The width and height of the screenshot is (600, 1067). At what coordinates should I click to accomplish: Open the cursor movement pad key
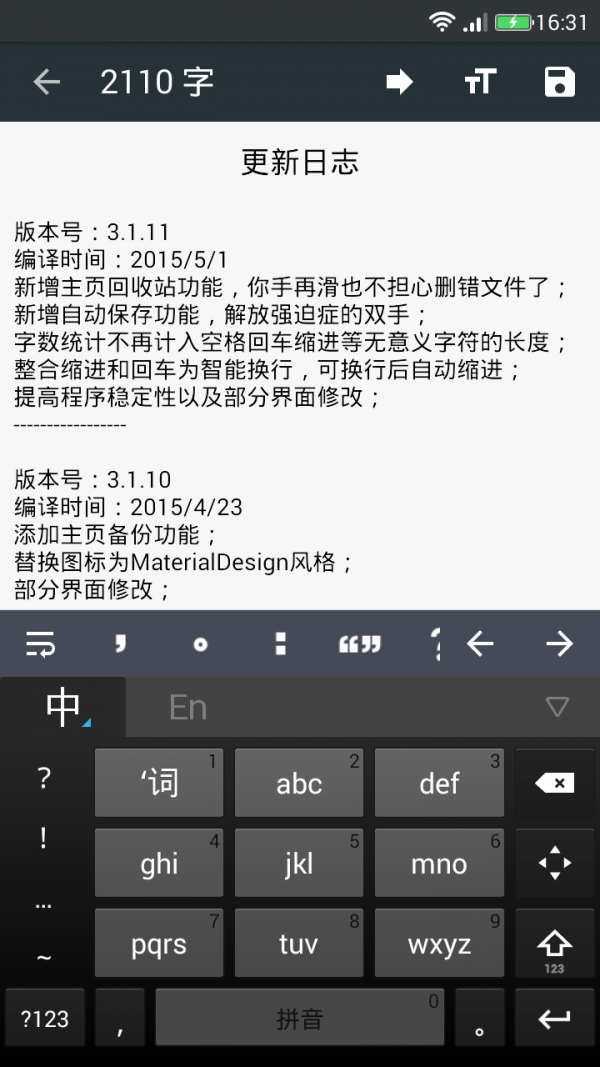coord(554,862)
